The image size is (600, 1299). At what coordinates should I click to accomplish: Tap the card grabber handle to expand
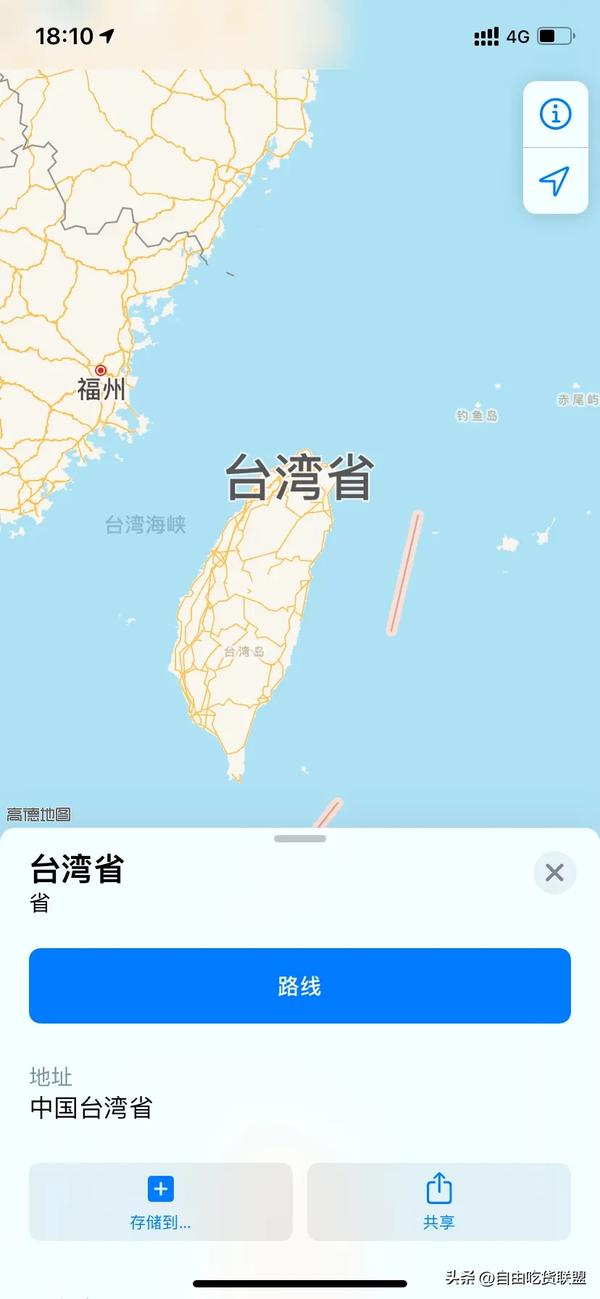[x=300, y=838]
